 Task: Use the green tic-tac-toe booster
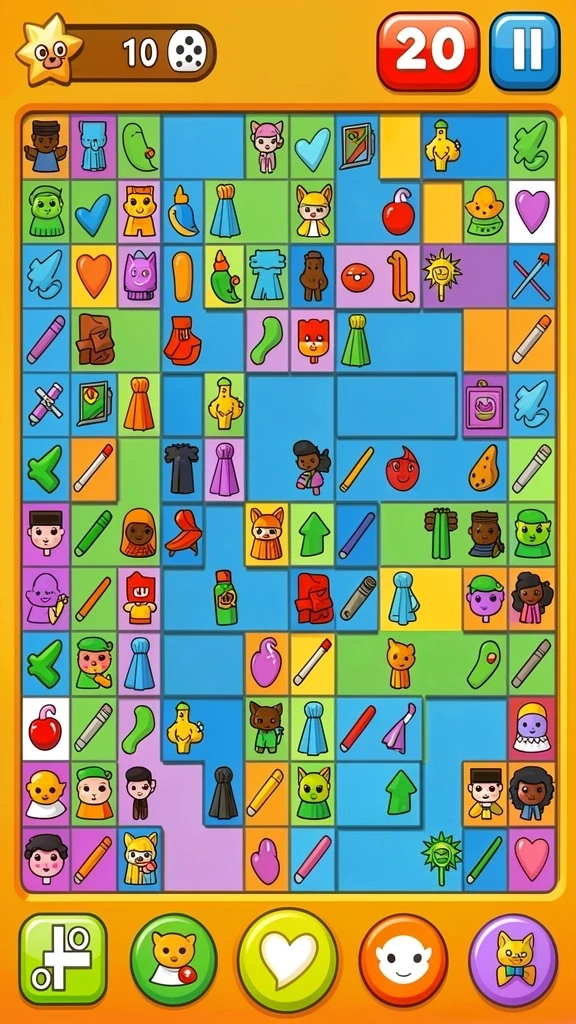(x=63, y=959)
